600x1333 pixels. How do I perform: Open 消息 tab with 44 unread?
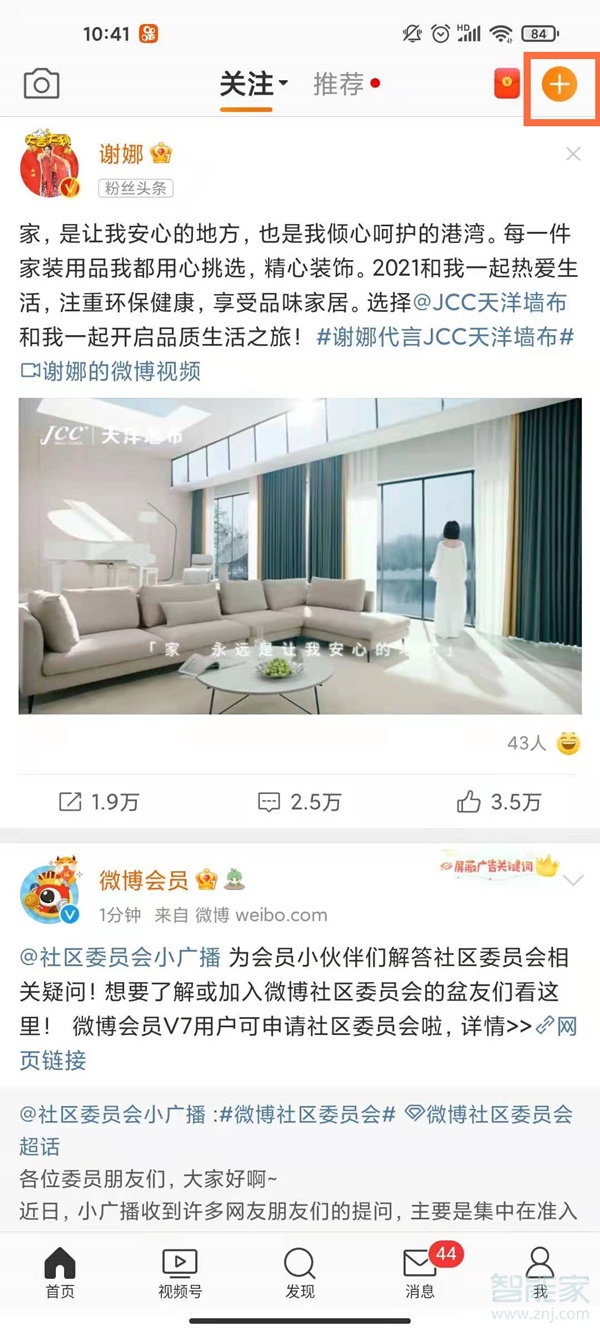pyautogui.click(x=420, y=1272)
